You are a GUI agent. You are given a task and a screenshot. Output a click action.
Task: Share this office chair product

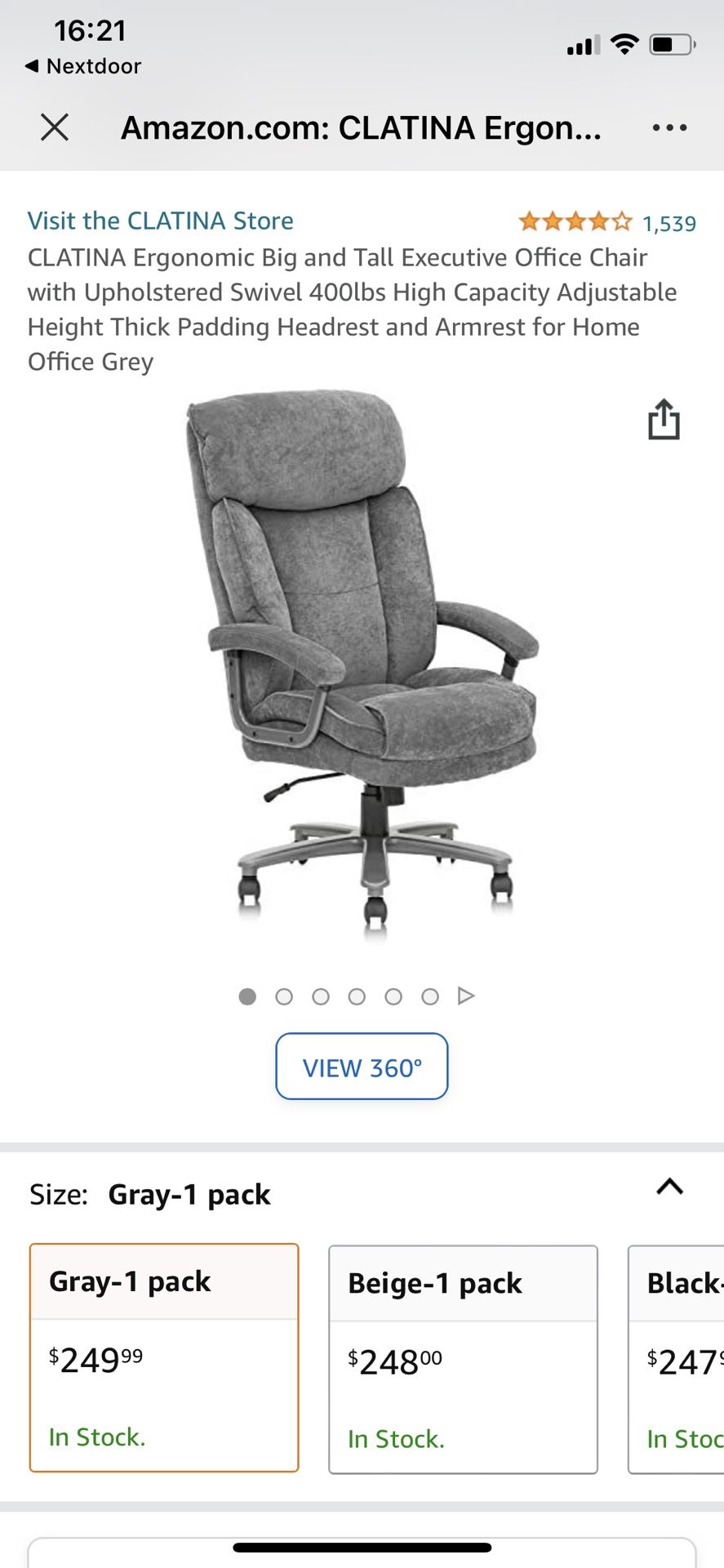(664, 419)
